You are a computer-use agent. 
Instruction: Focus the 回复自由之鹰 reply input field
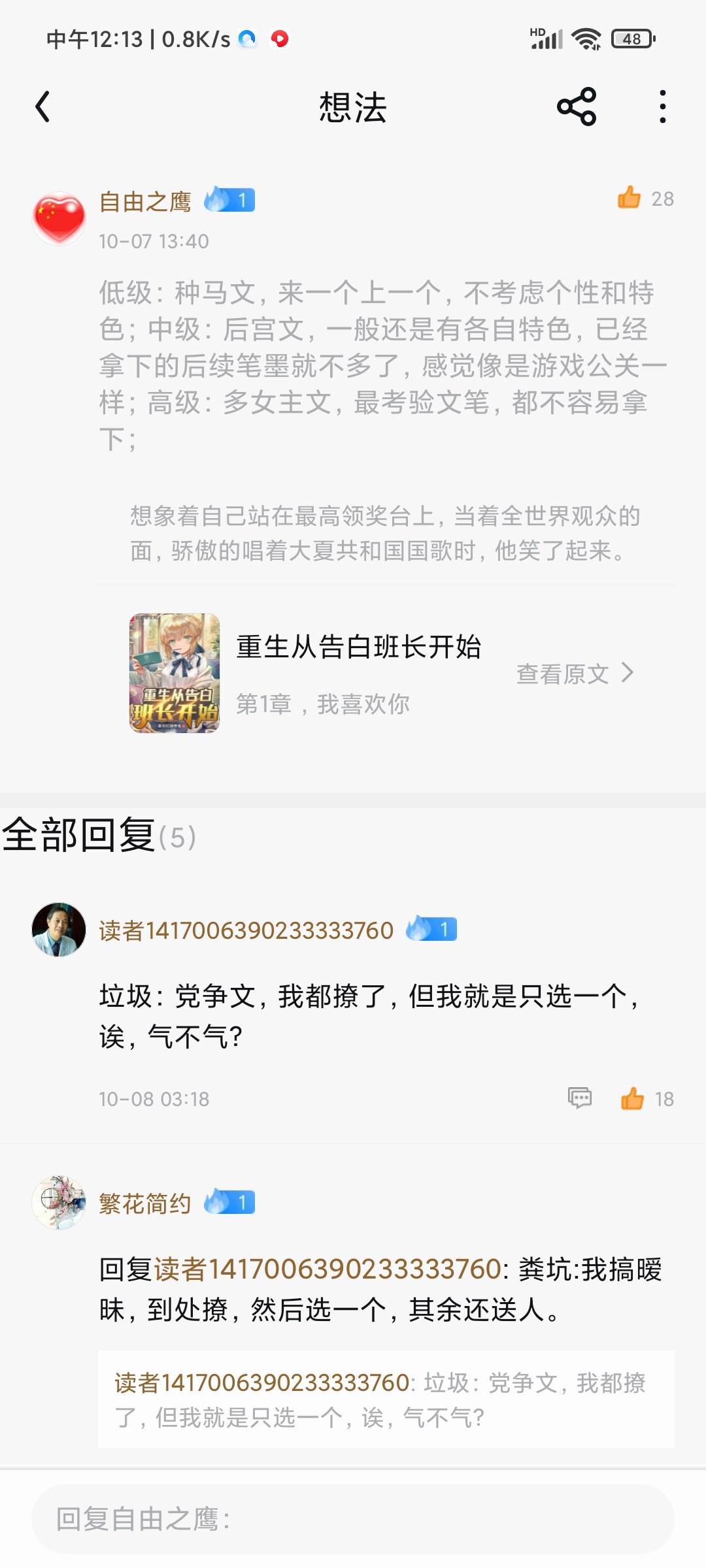click(353, 1519)
